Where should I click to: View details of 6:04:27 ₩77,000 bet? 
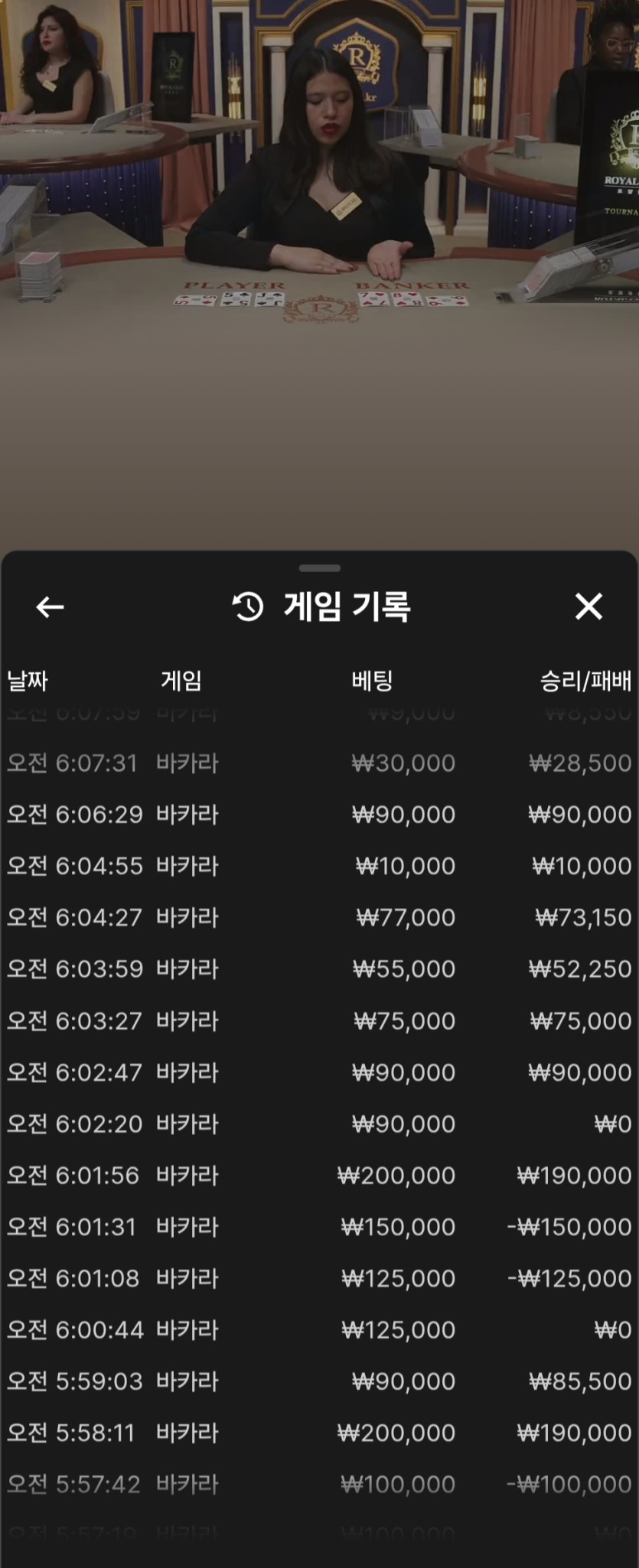coord(319,917)
